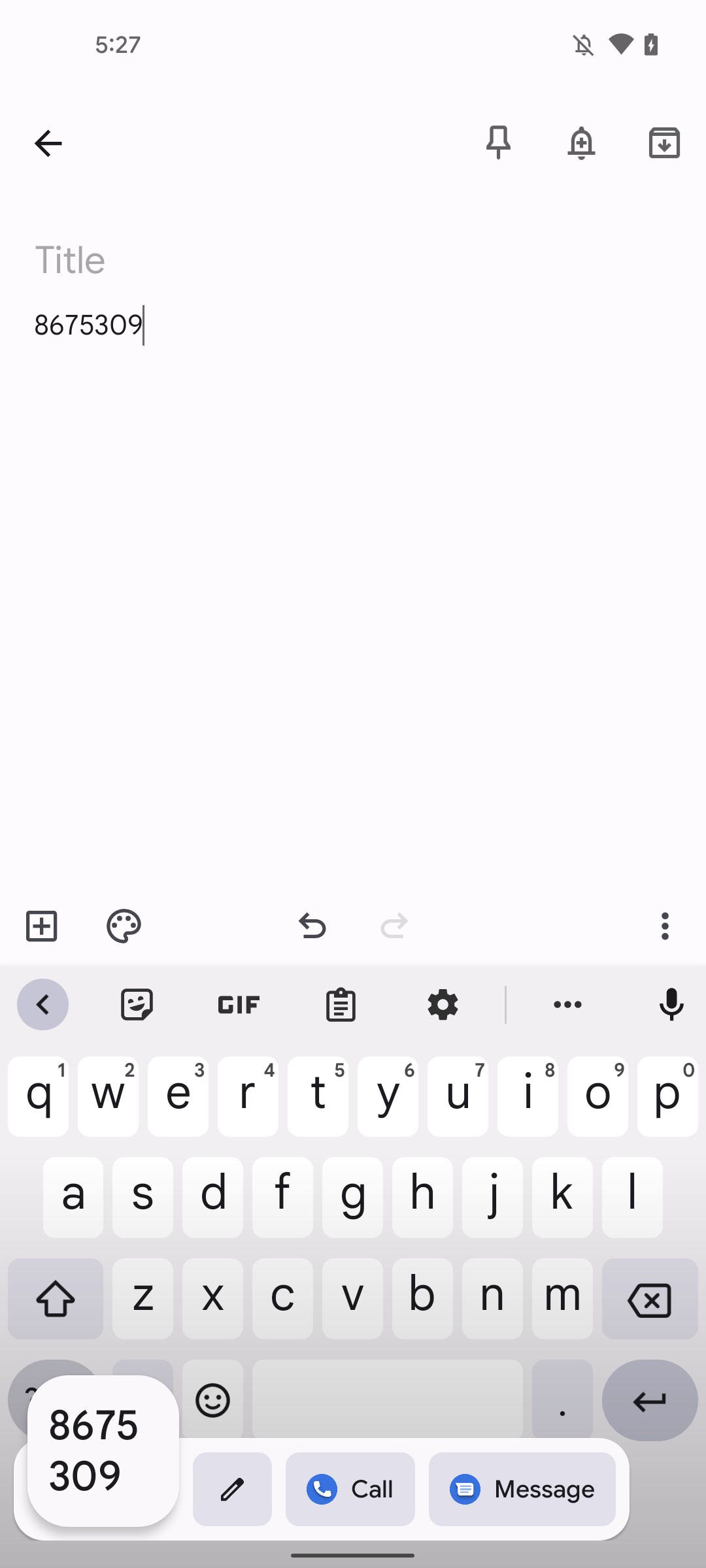Open the GIF keyboard
The height and width of the screenshot is (1568, 706).
point(239,1005)
